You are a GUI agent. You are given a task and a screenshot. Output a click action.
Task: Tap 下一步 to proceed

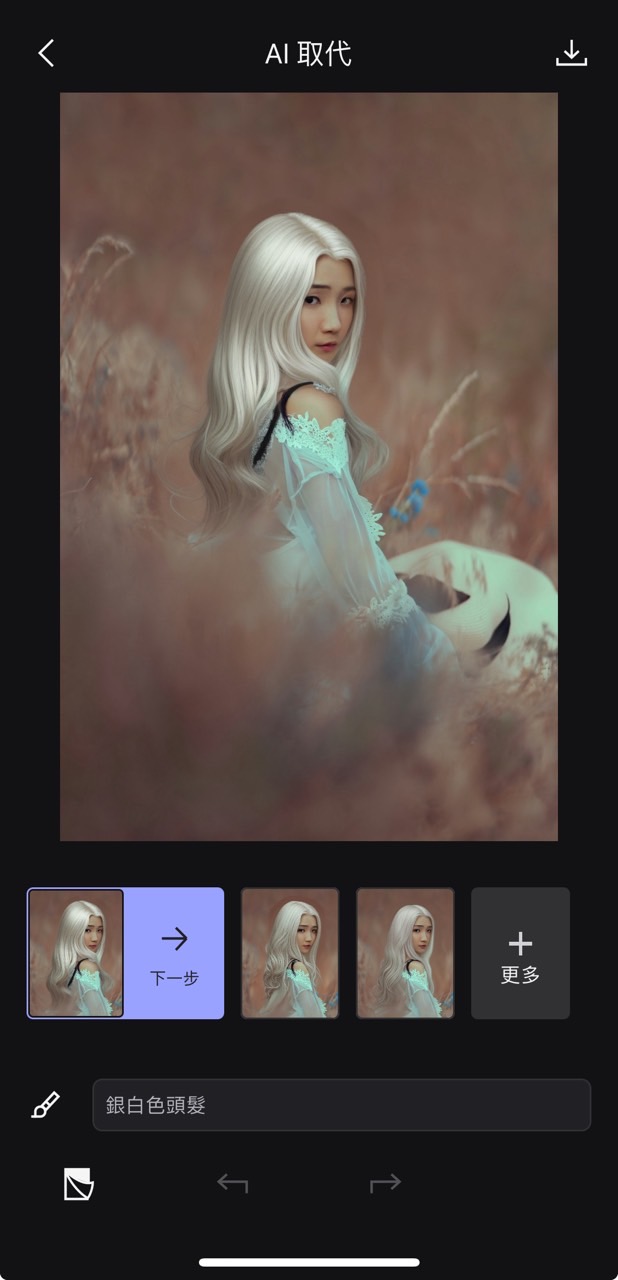coord(174,953)
